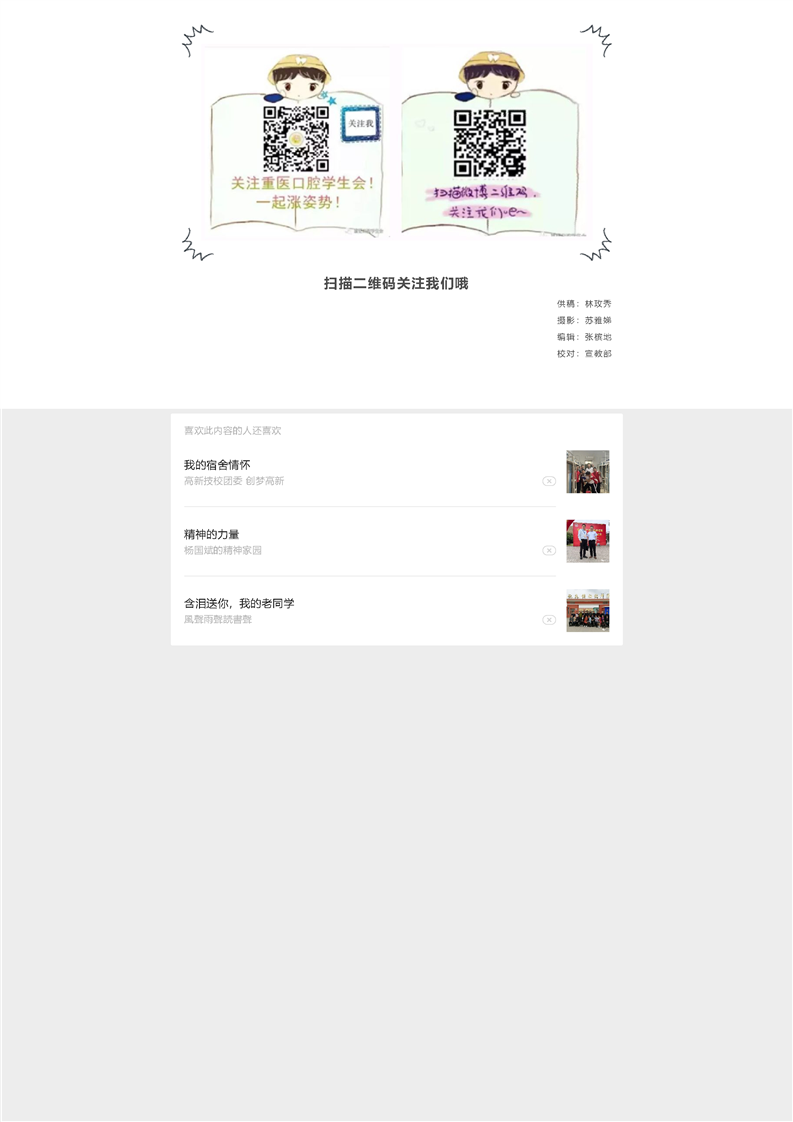Open the article 含泪送你，我的老同学
This screenshot has width=793, height=1122.
[x=239, y=603]
